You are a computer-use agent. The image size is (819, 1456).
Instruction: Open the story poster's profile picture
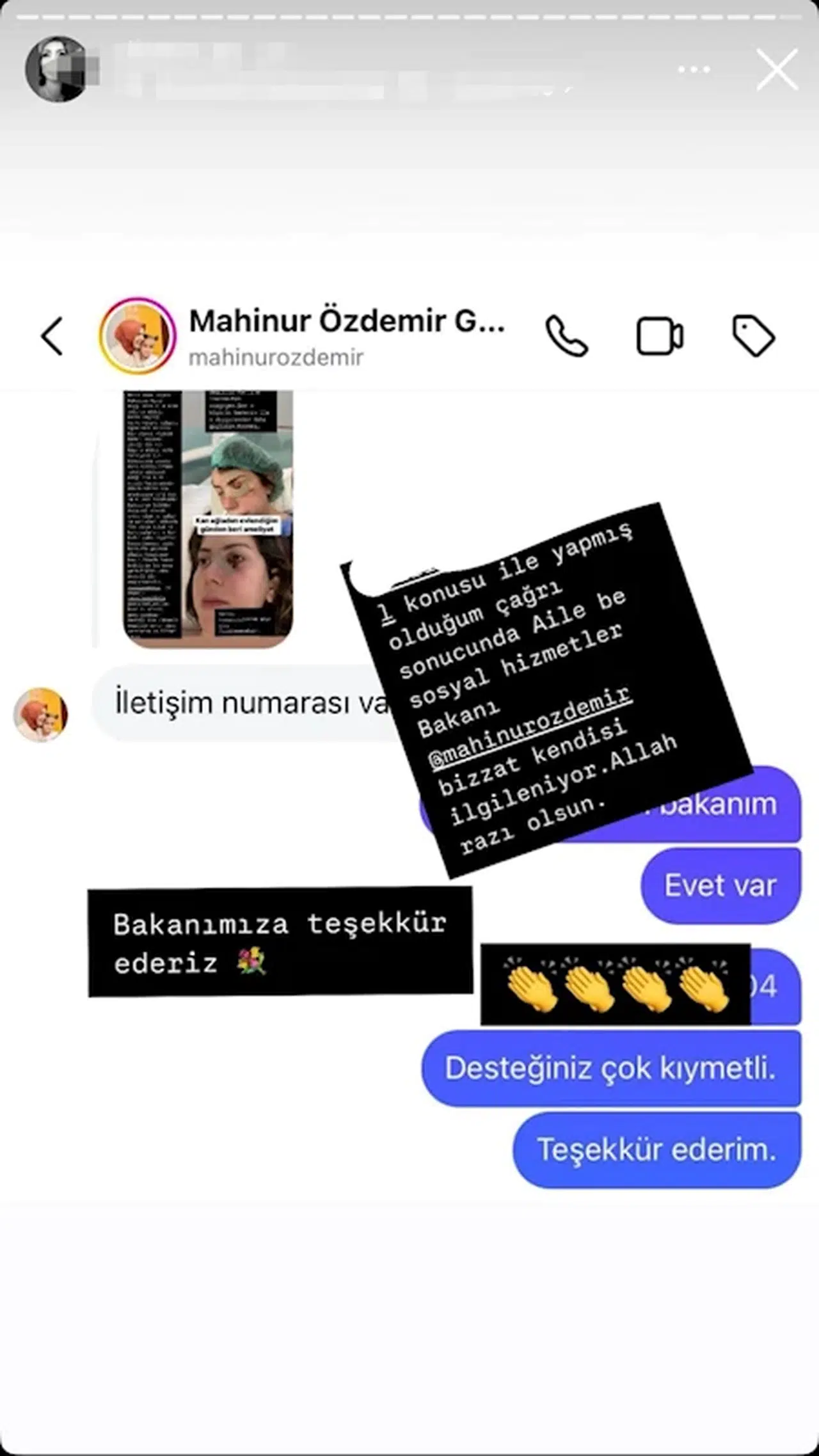coord(56,69)
